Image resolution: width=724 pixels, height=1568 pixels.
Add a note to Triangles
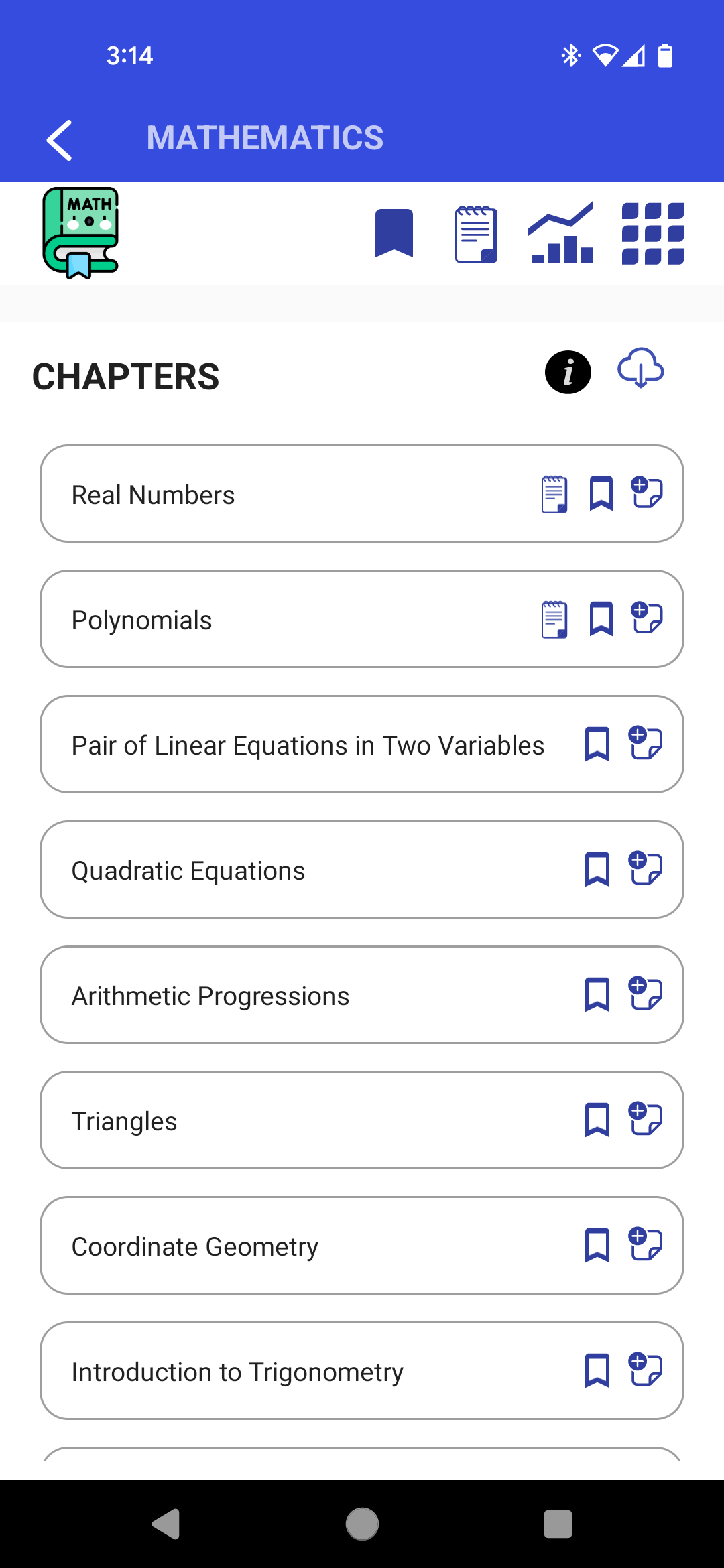(x=646, y=1118)
